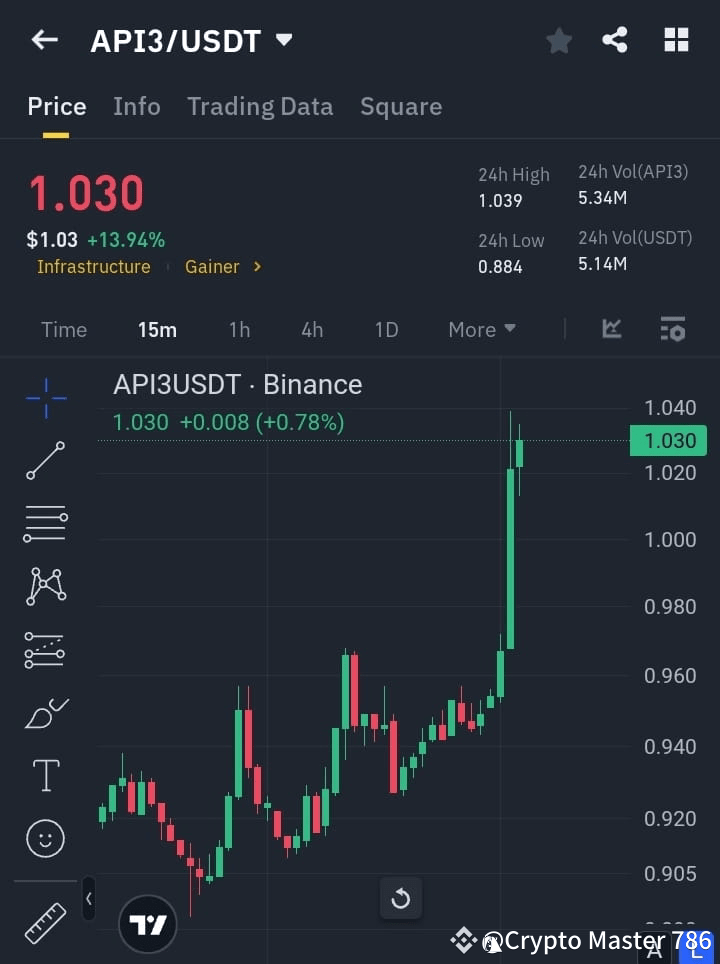Switch to the Info tab

pyautogui.click(x=137, y=106)
